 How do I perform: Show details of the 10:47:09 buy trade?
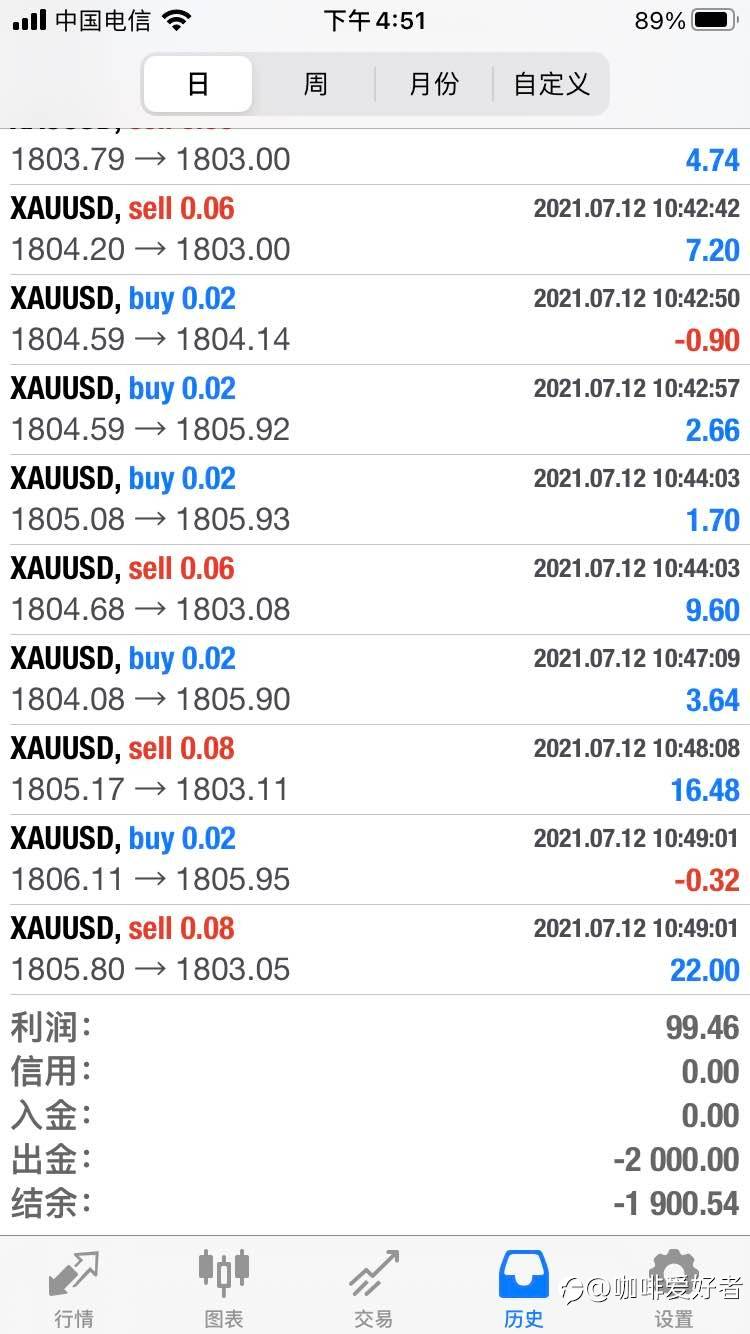(x=375, y=680)
